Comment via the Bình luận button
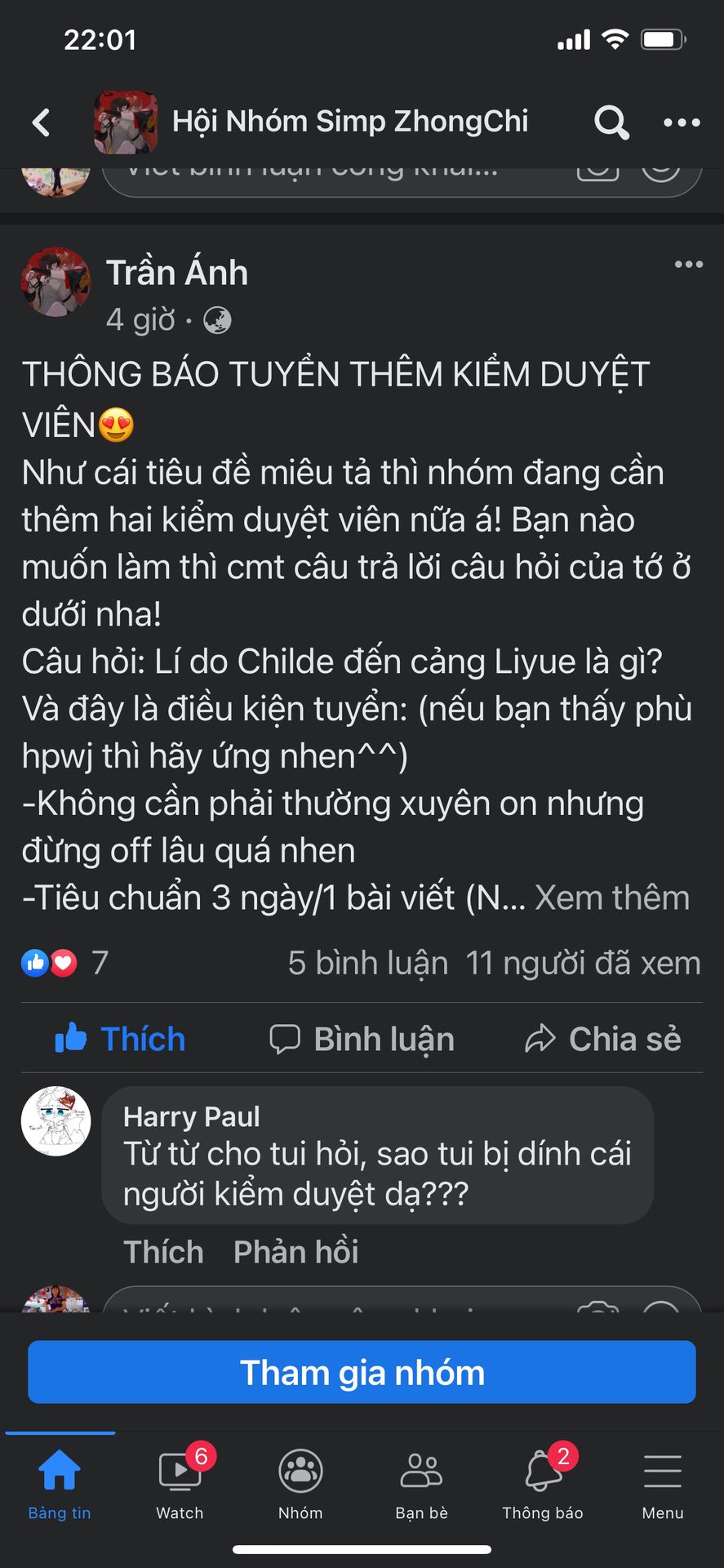Viewport: 724px width, 1568px height. [x=362, y=1039]
